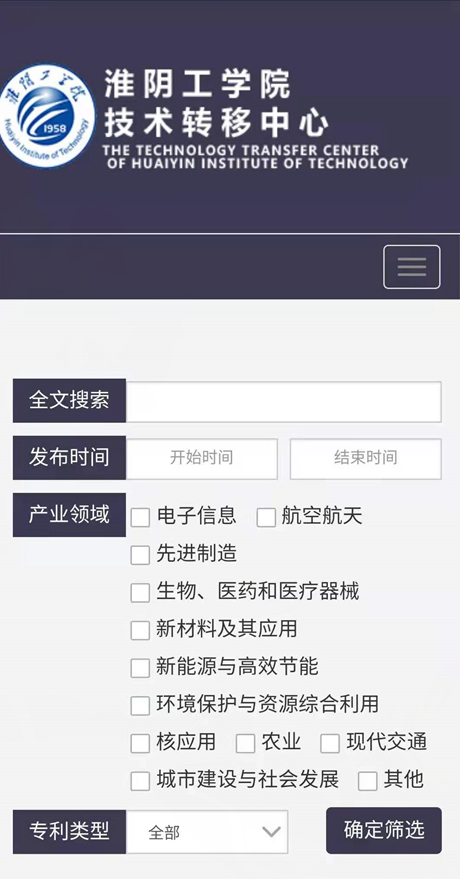Select the 其他 checkbox

click(368, 781)
